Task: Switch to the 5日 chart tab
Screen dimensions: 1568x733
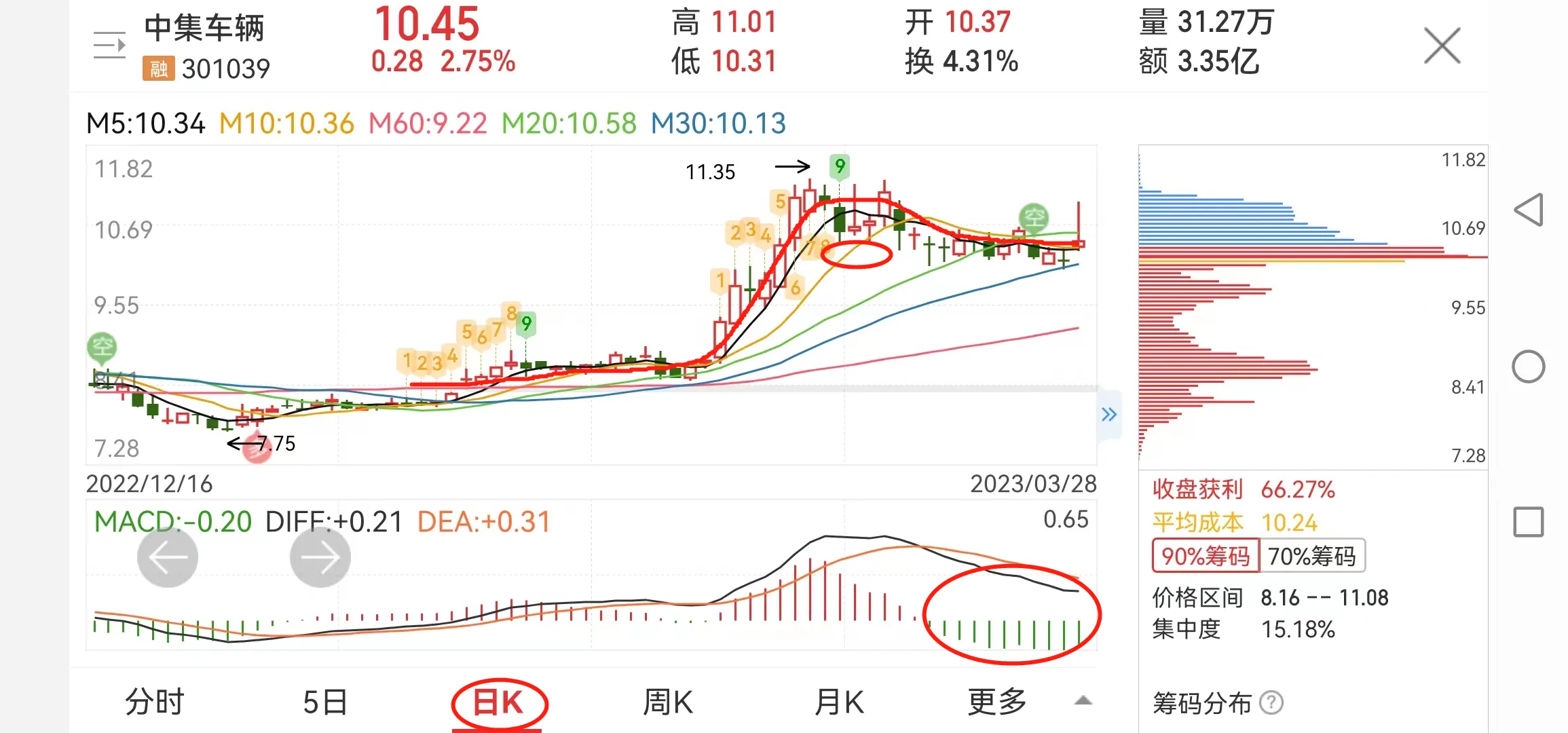Action: pyautogui.click(x=325, y=702)
